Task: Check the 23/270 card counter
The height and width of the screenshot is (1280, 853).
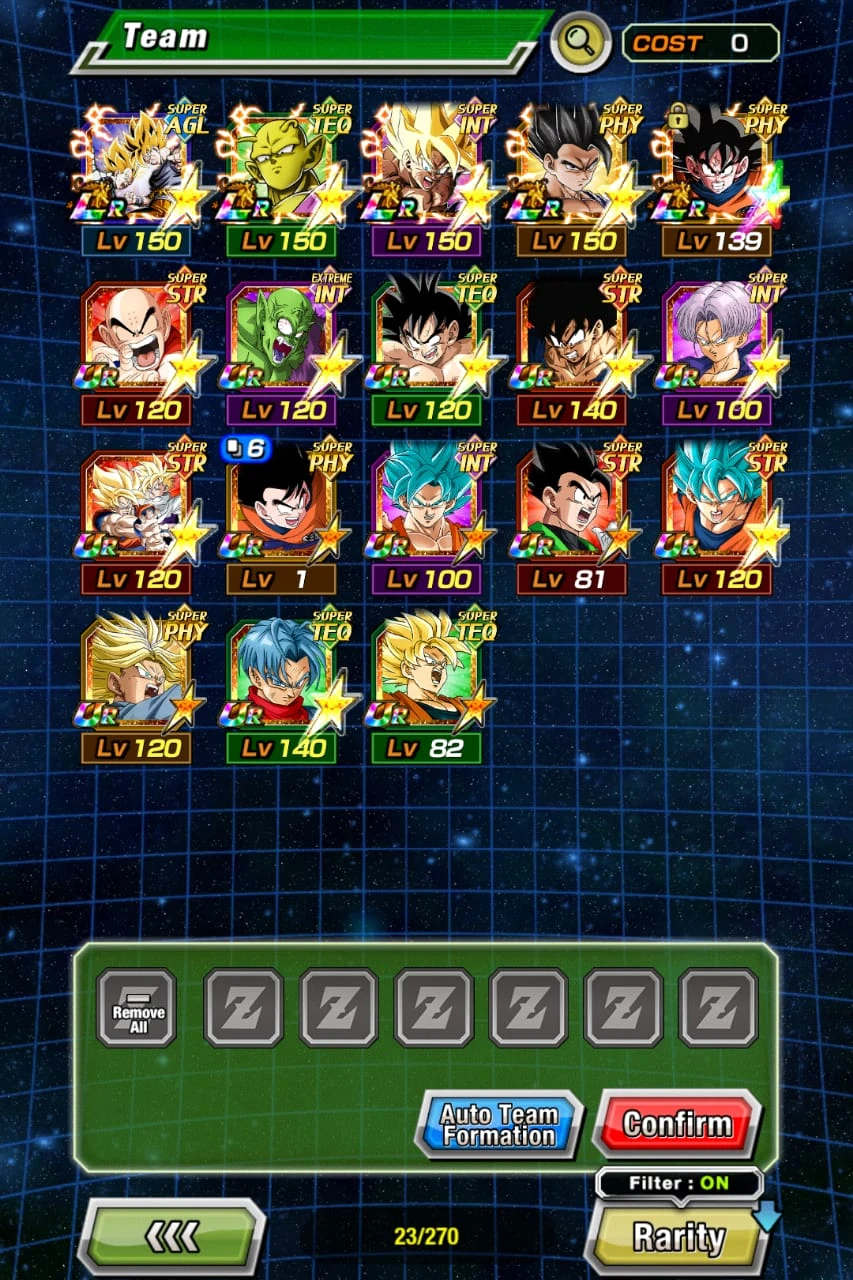Action: pos(426,1234)
